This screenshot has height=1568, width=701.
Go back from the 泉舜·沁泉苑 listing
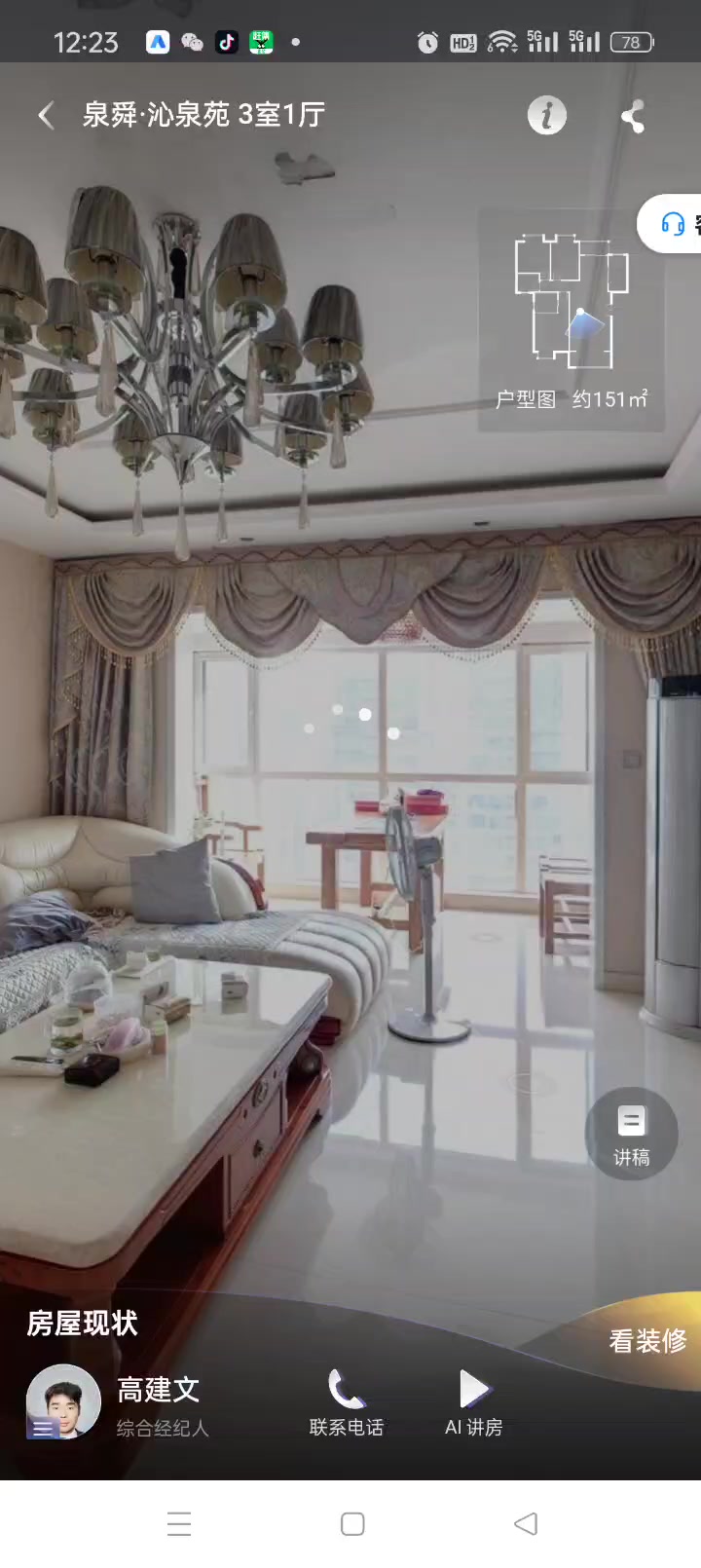pos(46,116)
